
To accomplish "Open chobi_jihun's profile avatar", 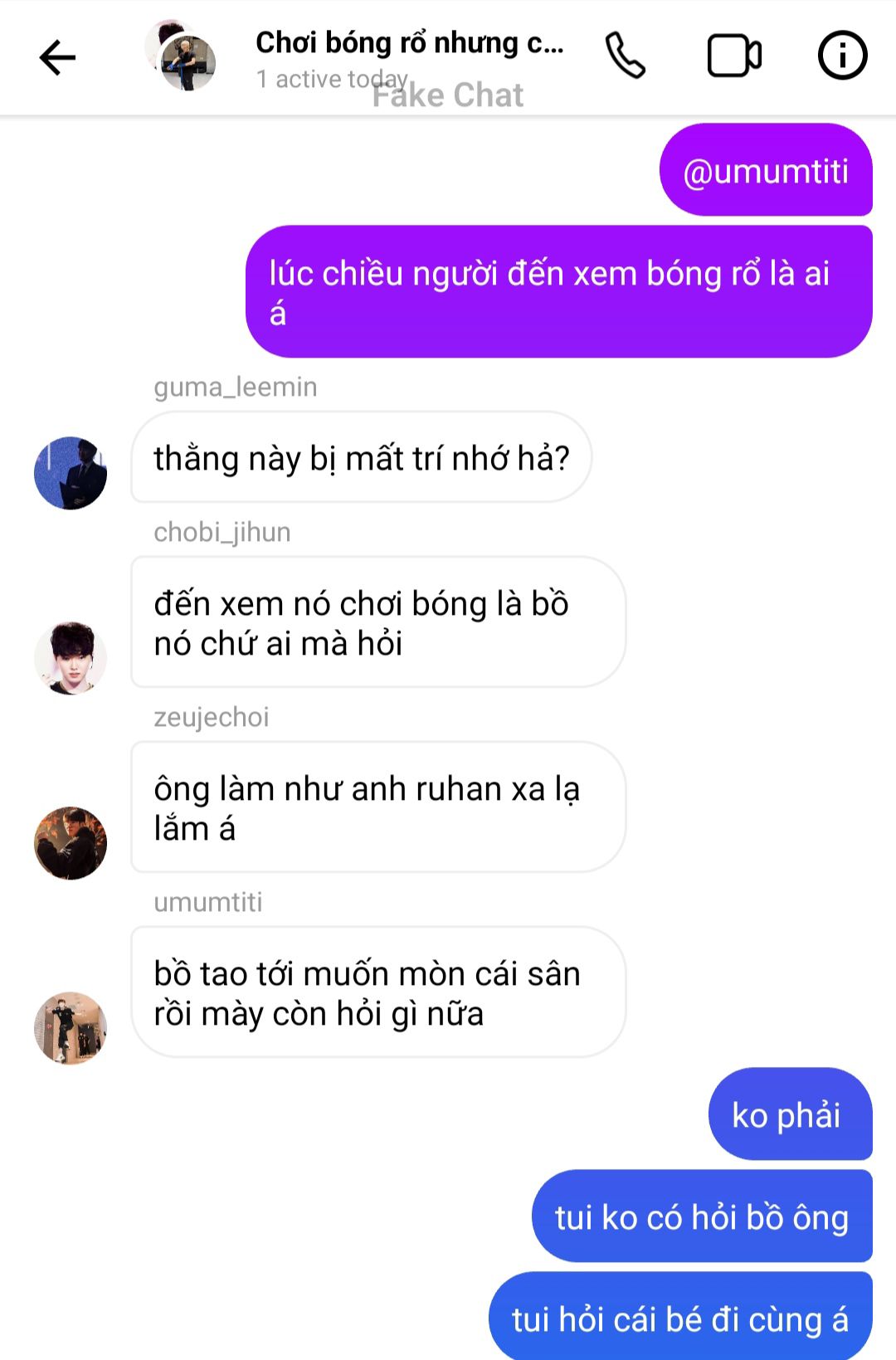I will click(71, 658).
